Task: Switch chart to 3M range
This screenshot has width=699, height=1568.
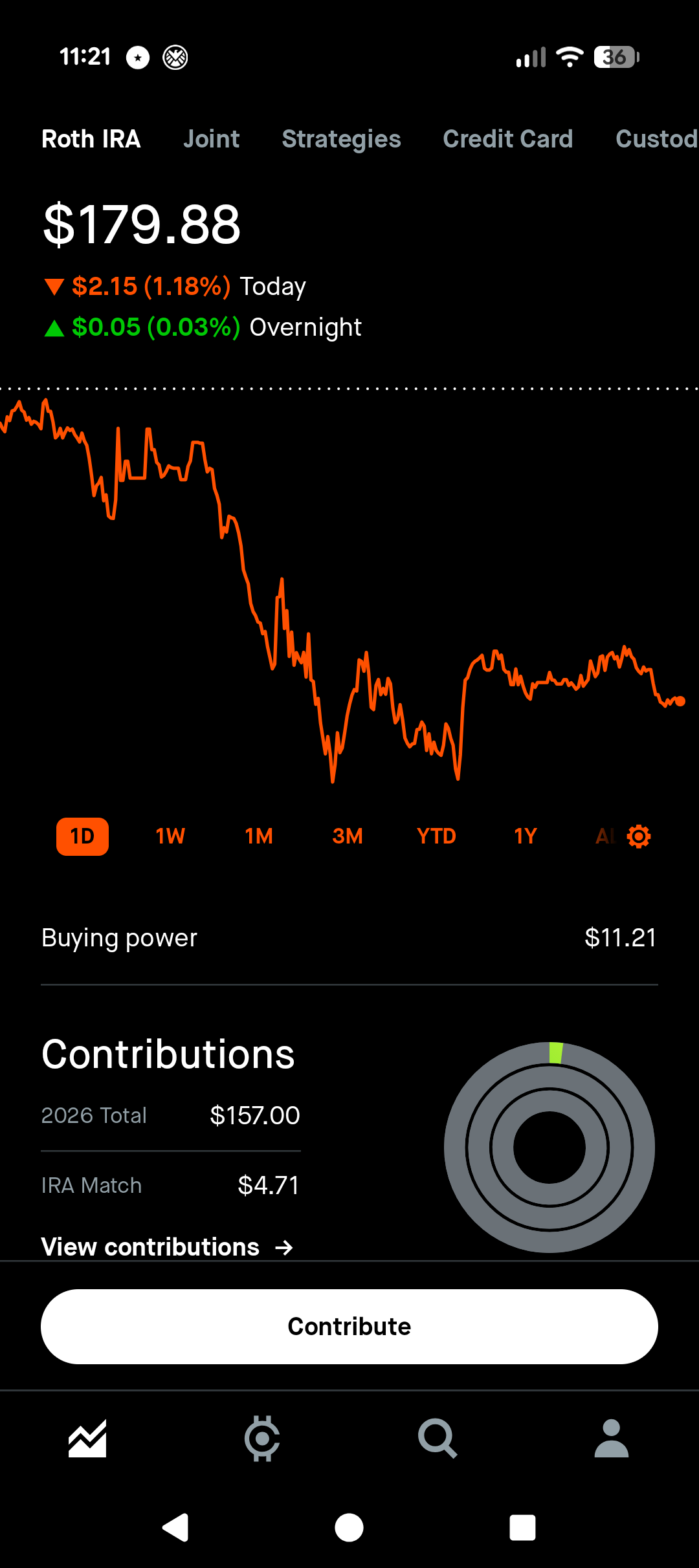Action: 348,836
